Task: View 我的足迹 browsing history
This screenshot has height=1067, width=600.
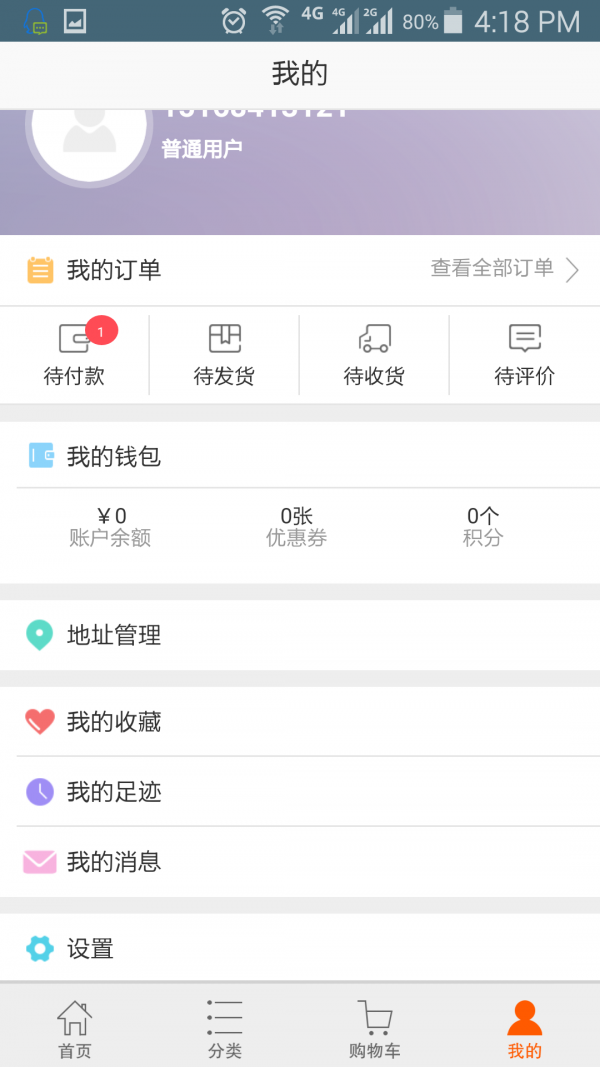Action: tap(113, 792)
